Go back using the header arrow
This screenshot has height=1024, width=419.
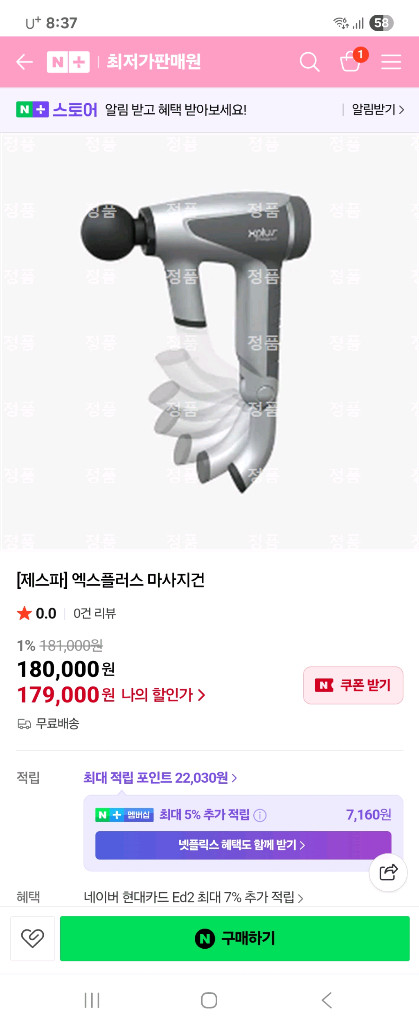pyautogui.click(x=24, y=62)
